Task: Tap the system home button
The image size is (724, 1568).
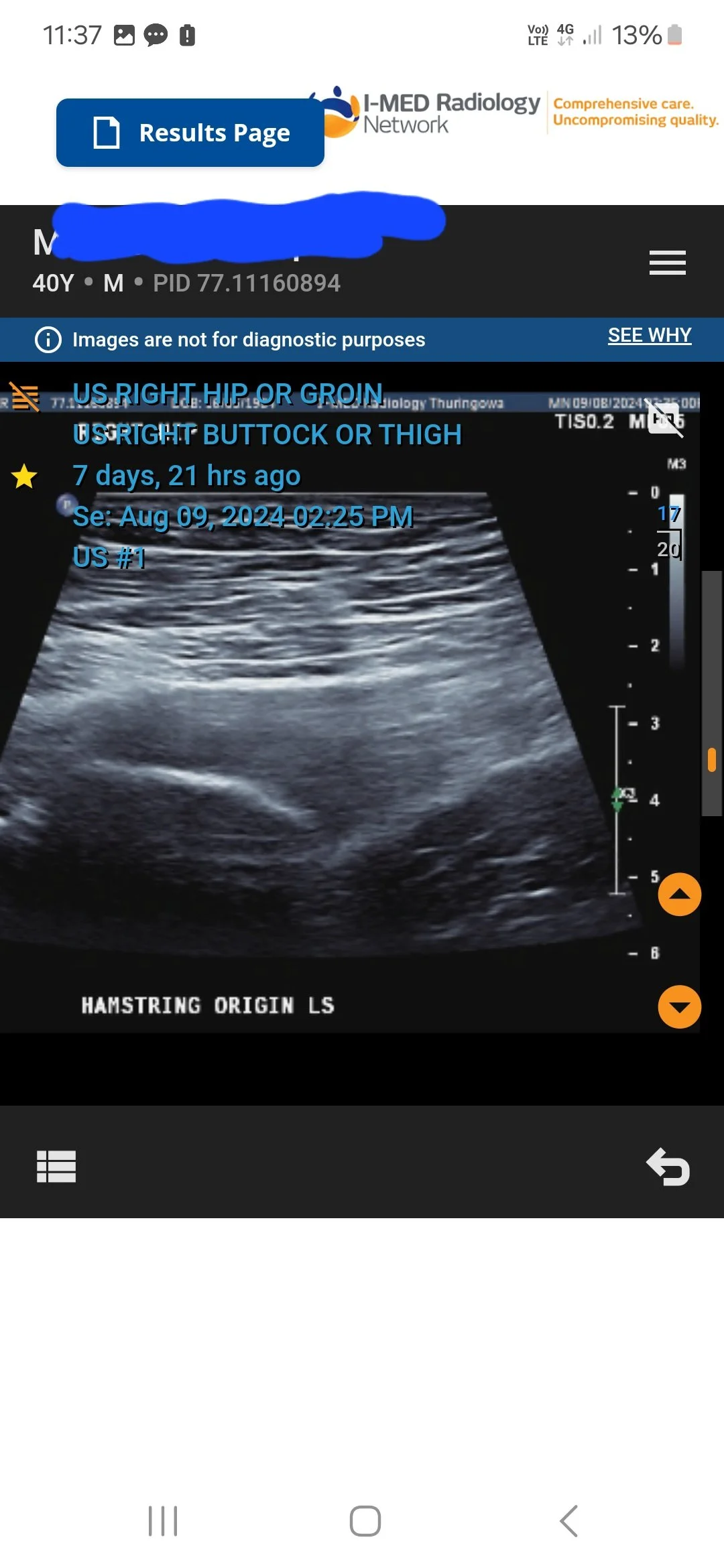Action: (x=365, y=1520)
